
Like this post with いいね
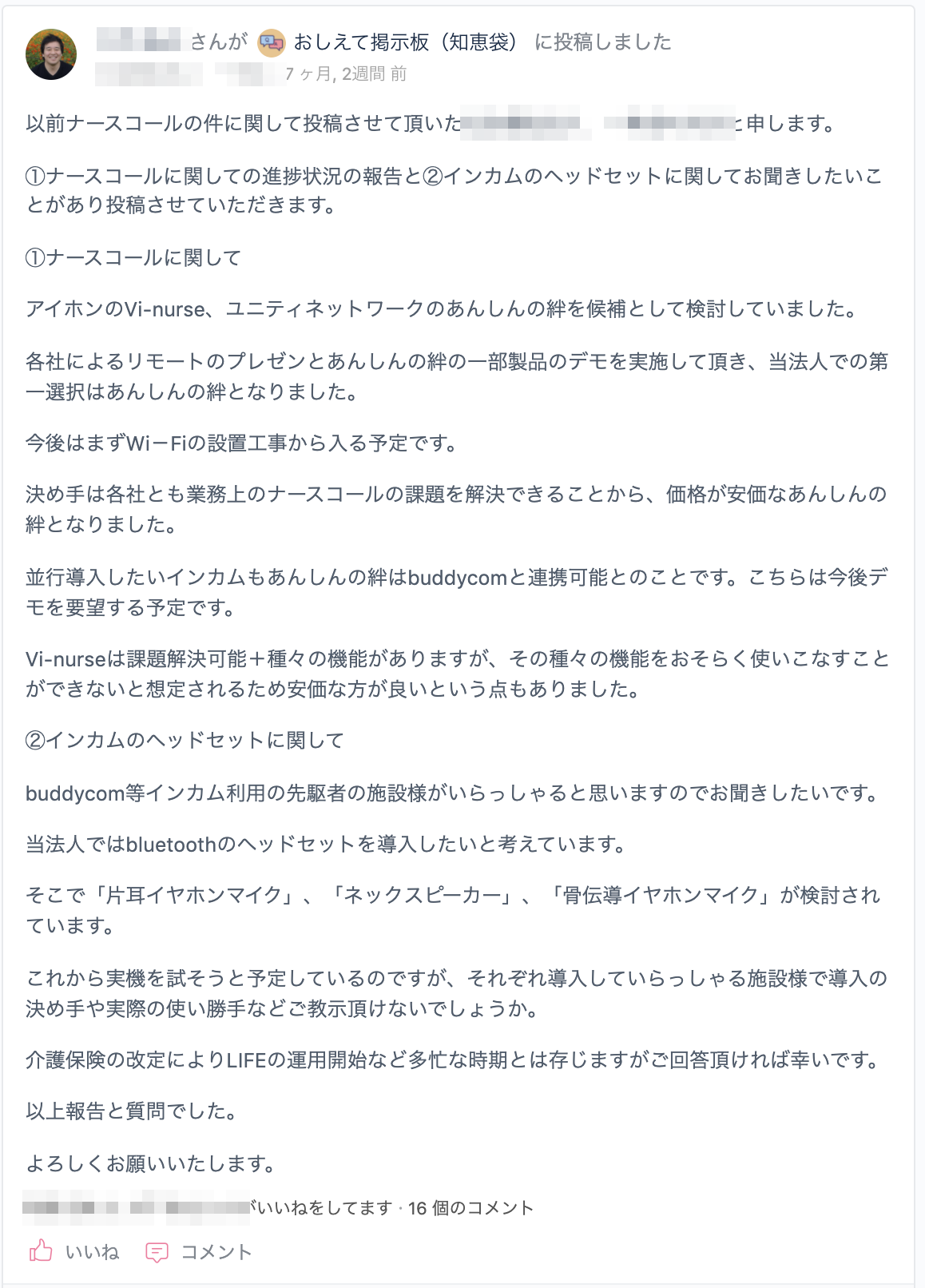click(74, 1251)
